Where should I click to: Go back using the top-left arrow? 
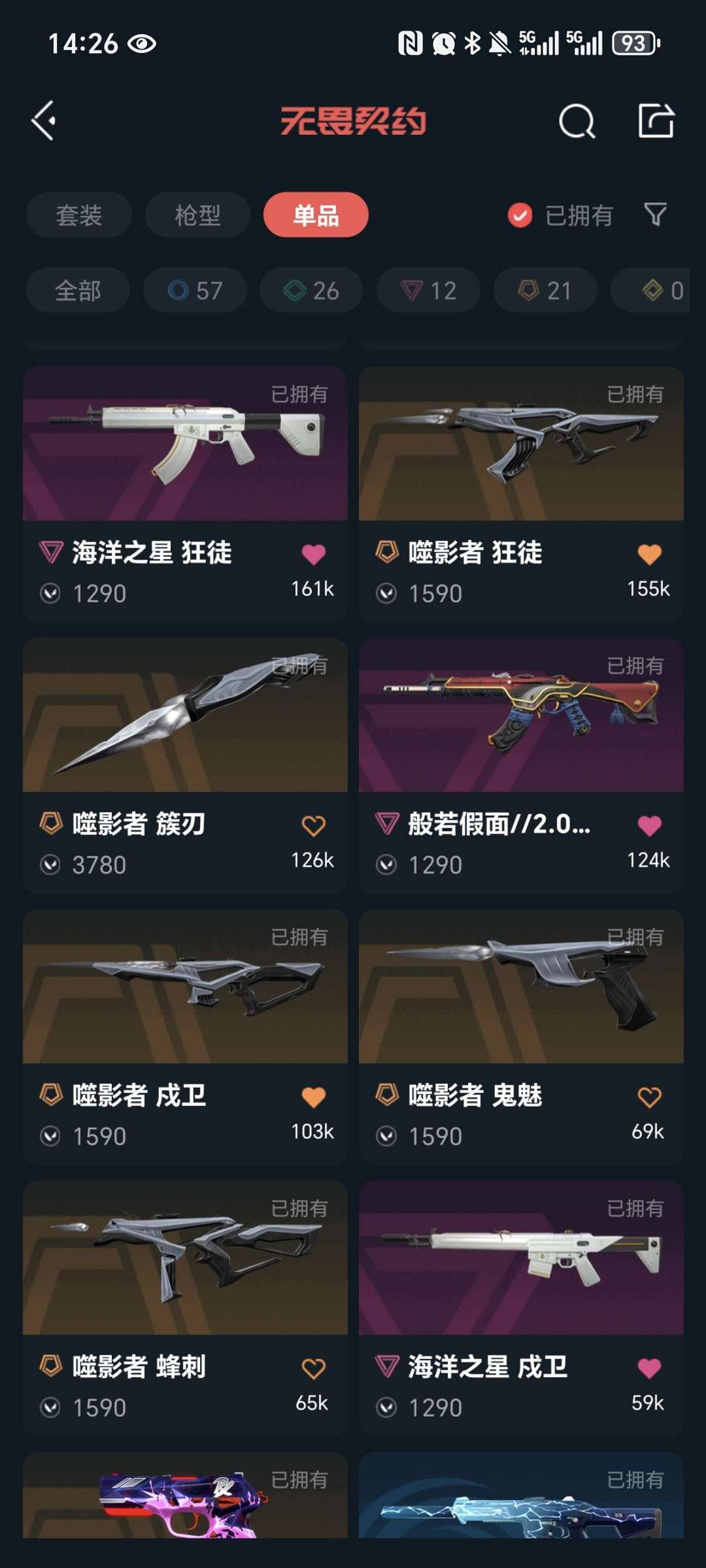pos(44,121)
